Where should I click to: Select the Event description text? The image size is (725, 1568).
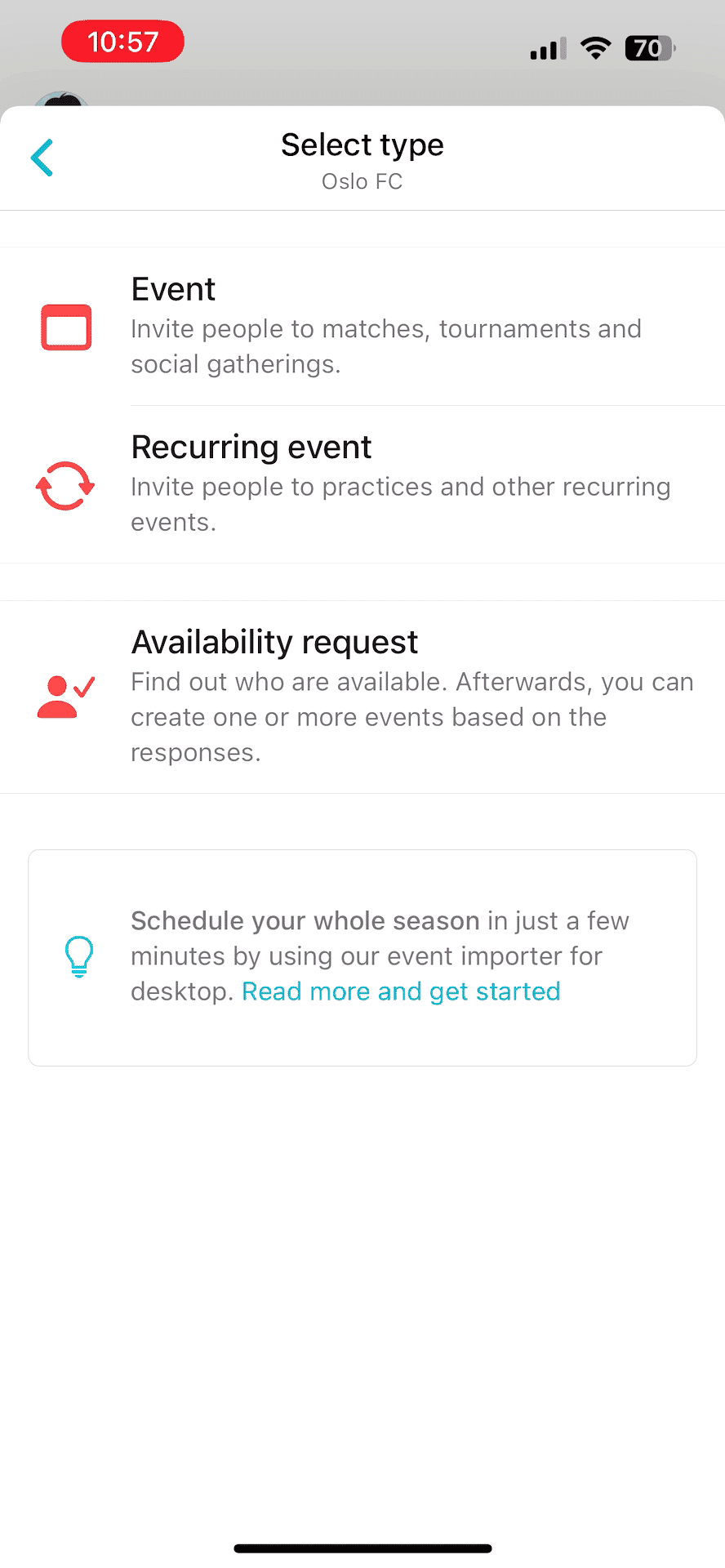(385, 345)
